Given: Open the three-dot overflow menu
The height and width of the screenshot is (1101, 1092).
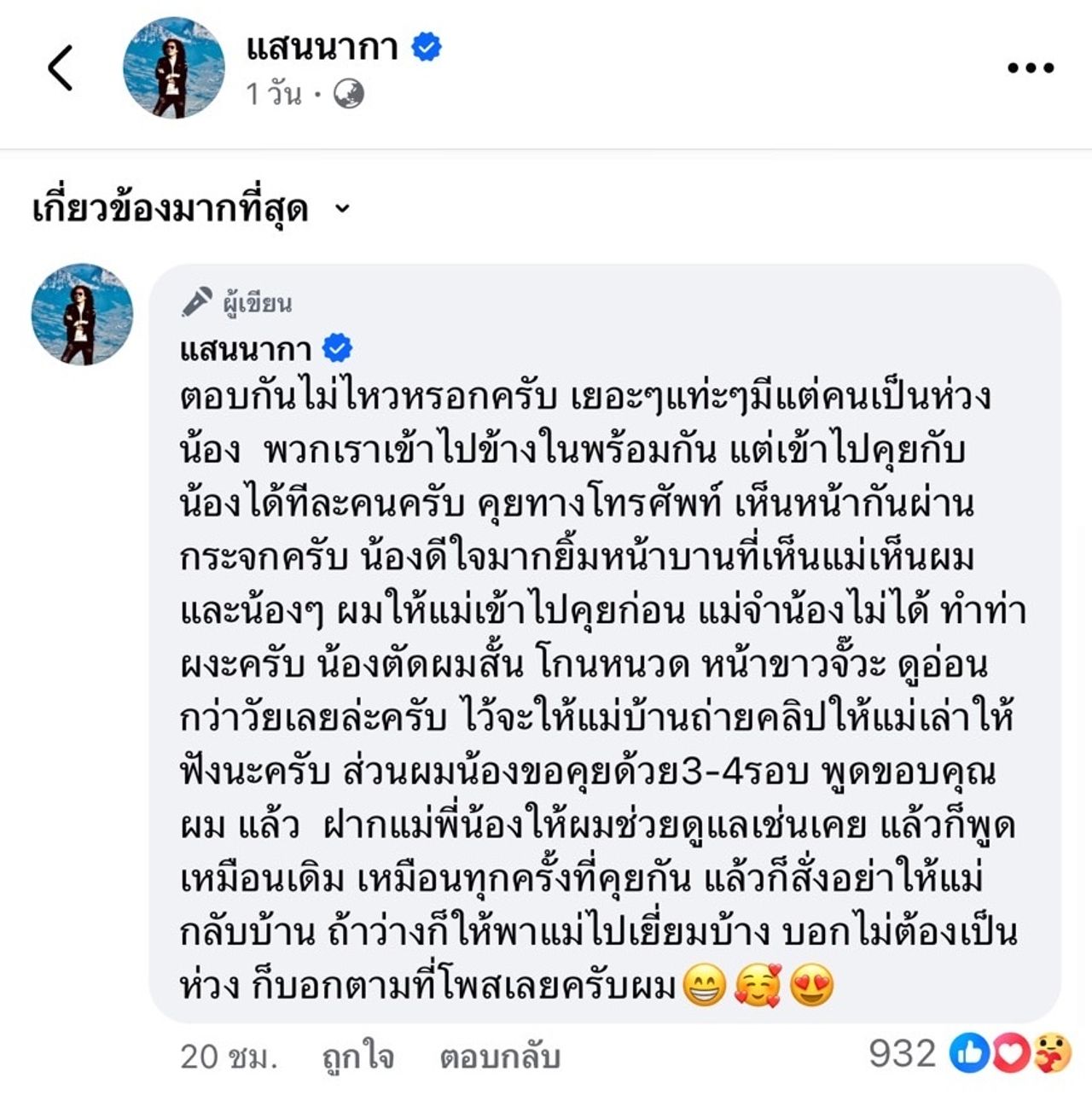Looking at the screenshot, I should pos(1030,67).
